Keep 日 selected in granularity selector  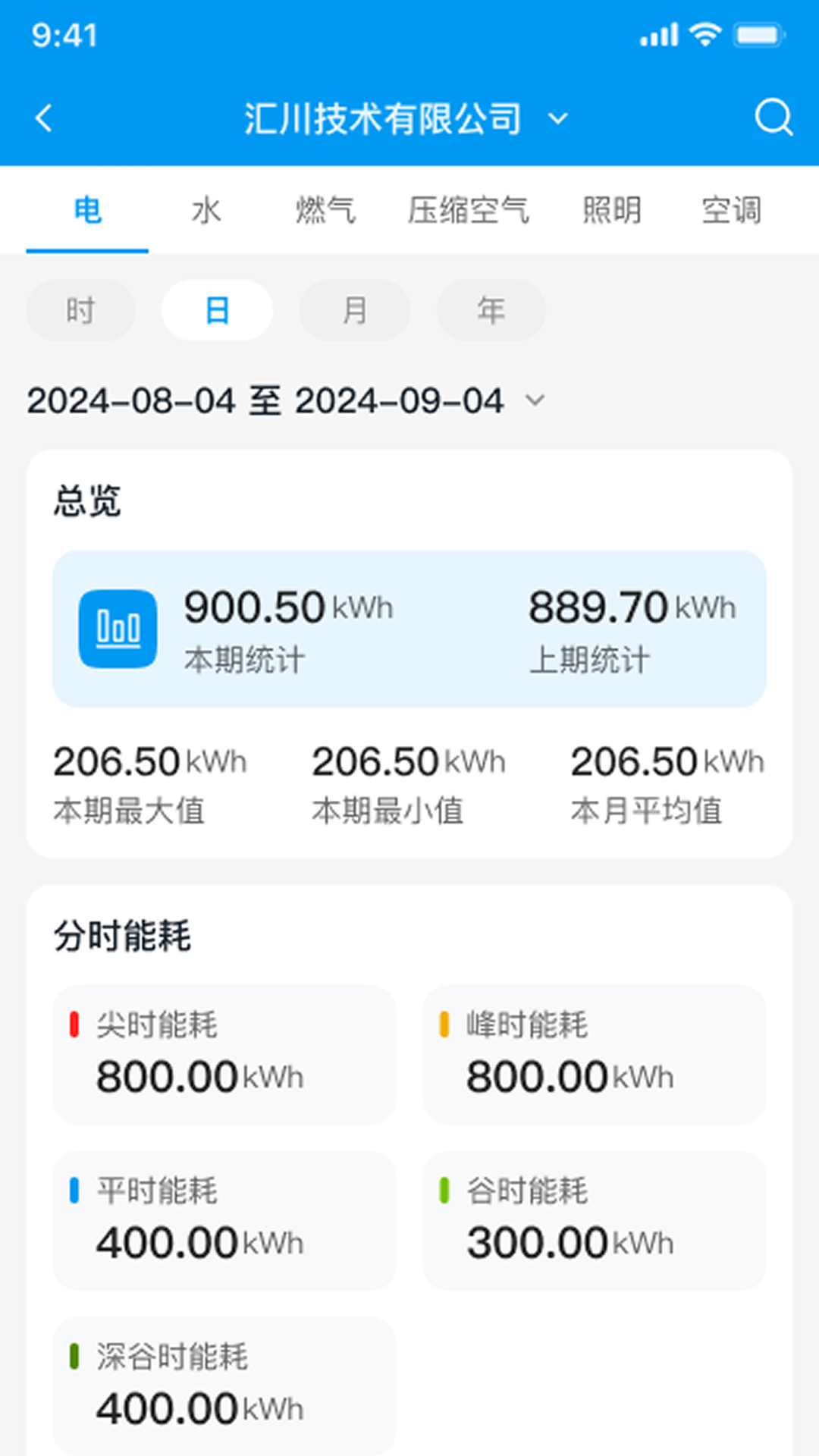(x=217, y=310)
